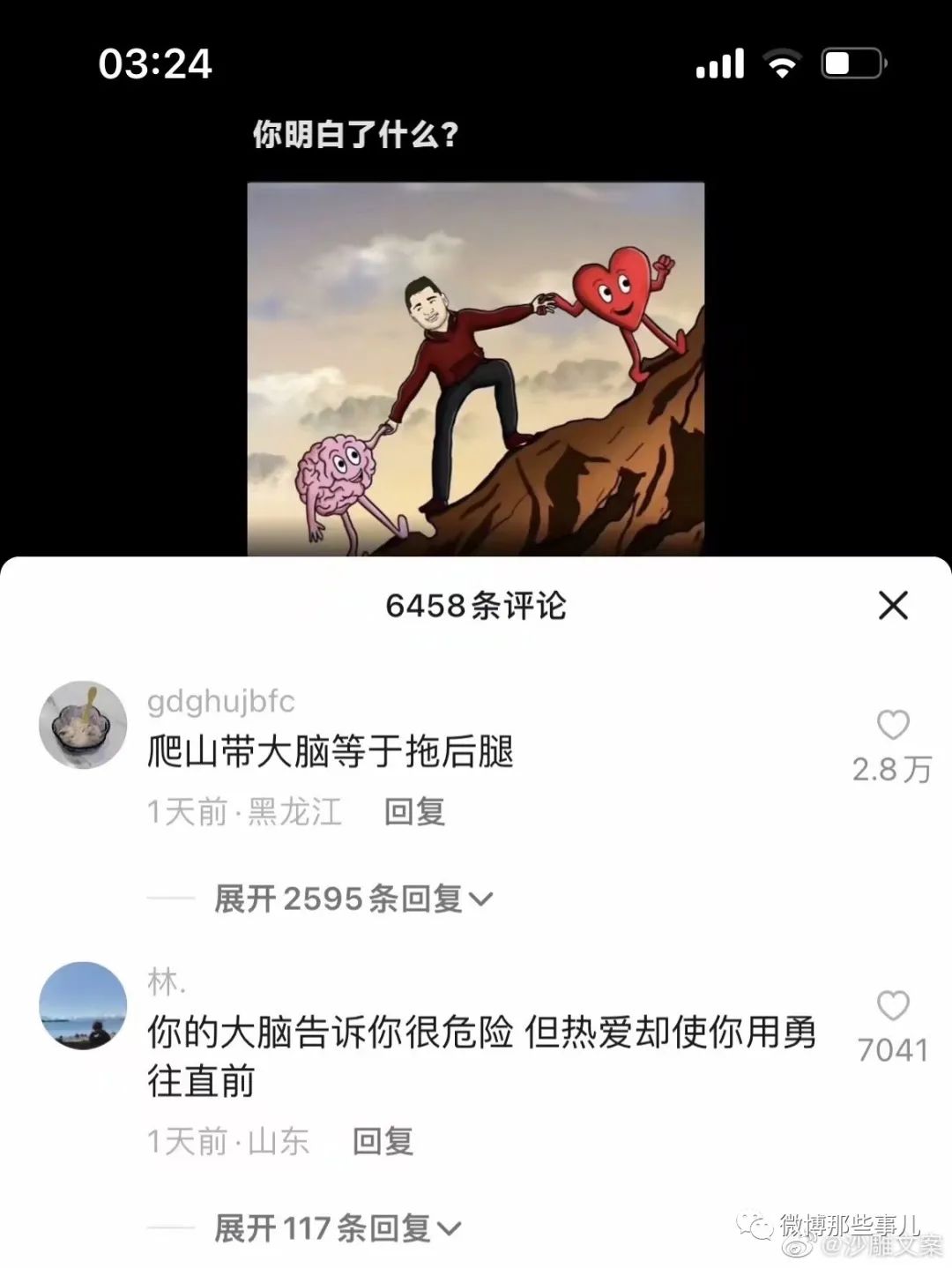Expand 2595 replies under gdghujbfc's comment

(353, 899)
